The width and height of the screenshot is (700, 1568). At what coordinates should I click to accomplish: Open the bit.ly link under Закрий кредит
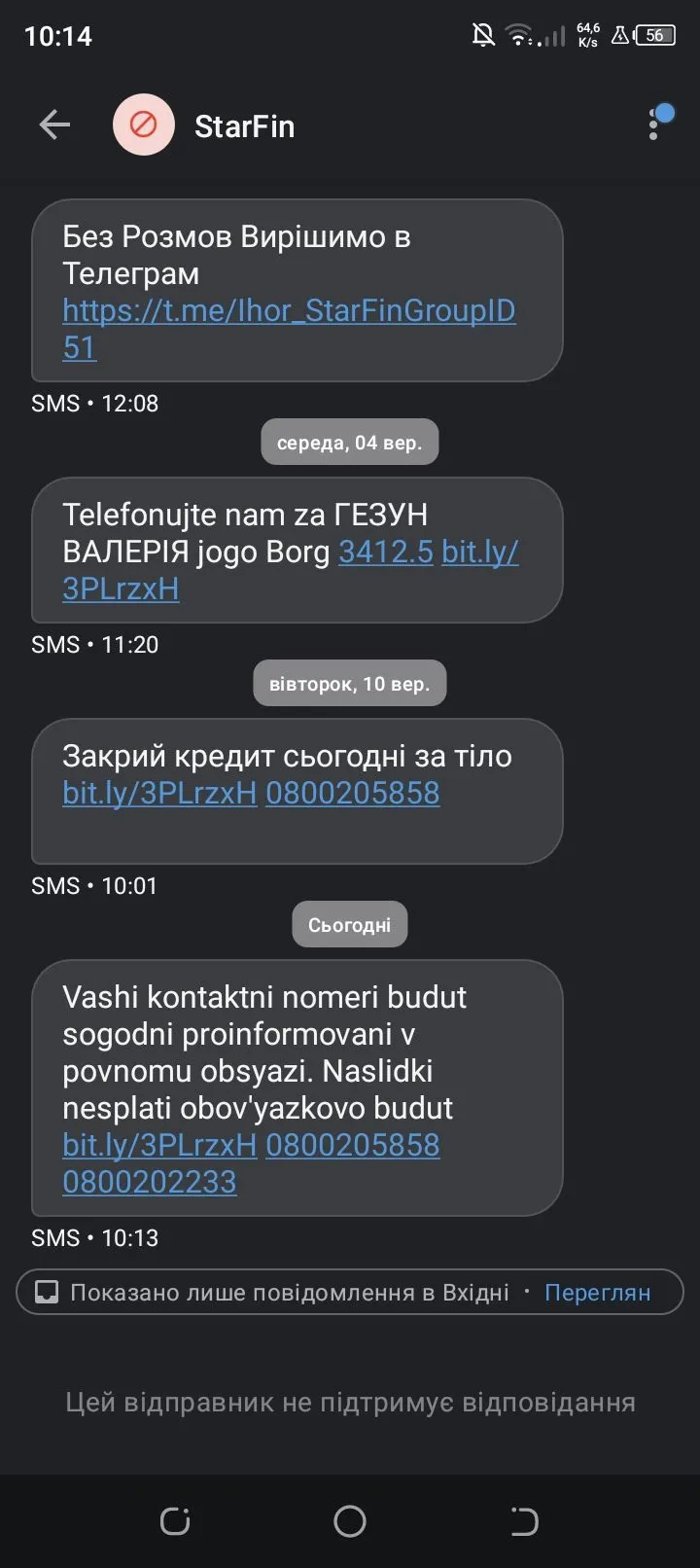tap(159, 794)
